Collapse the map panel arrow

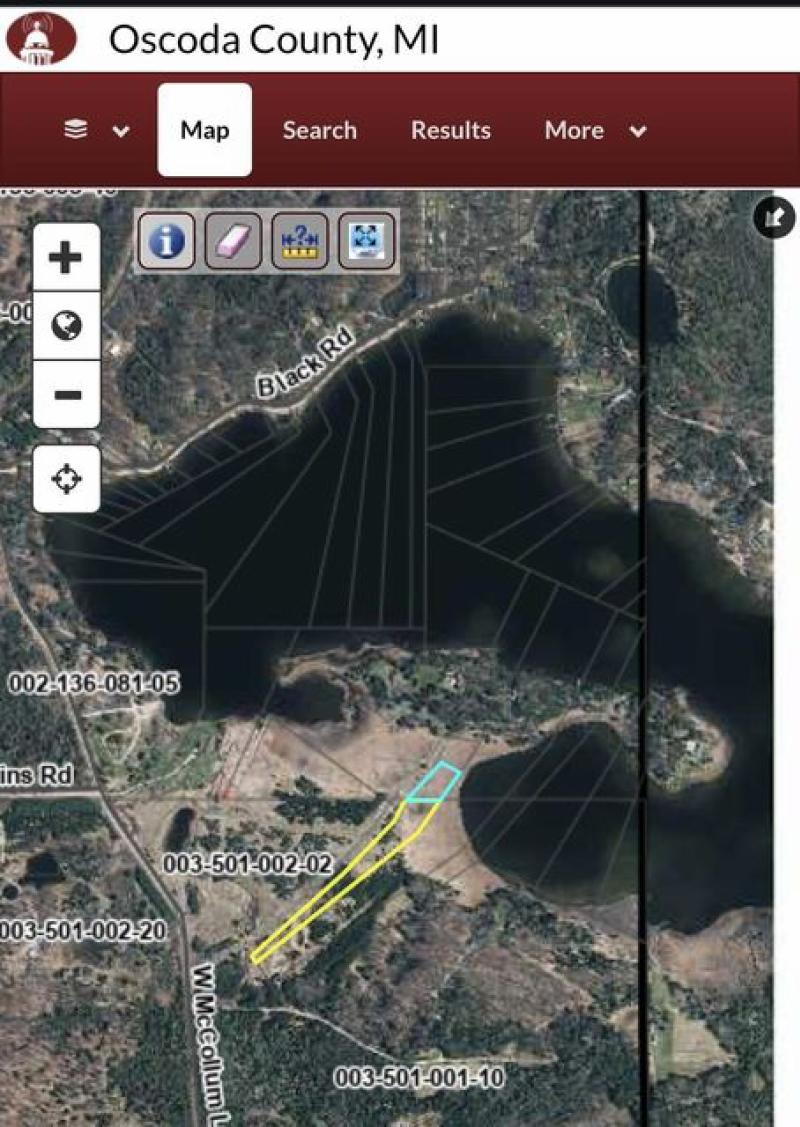pyautogui.click(x=774, y=217)
